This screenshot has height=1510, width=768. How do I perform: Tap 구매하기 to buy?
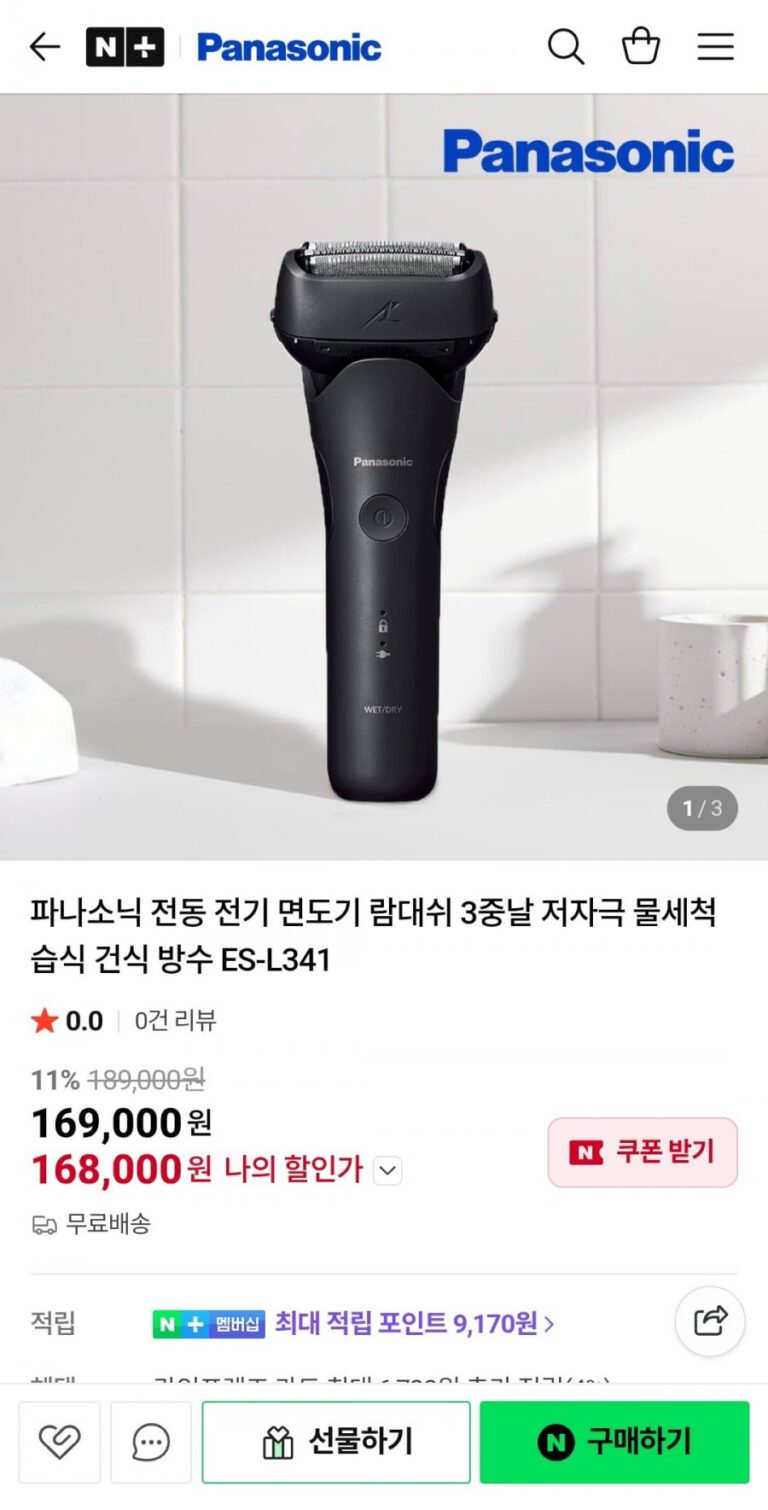[x=614, y=1442]
